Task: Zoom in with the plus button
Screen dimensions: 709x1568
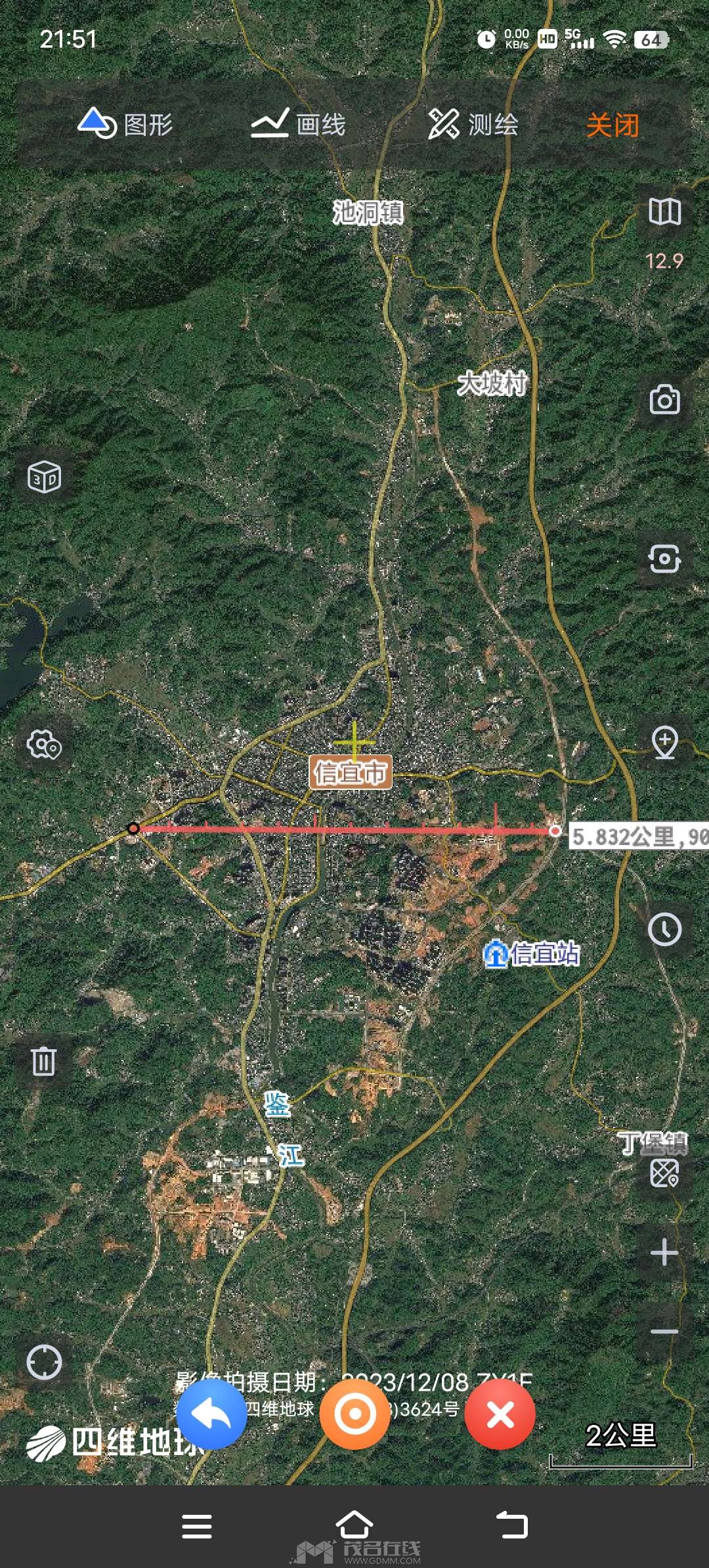Action: click(664, 1252)
